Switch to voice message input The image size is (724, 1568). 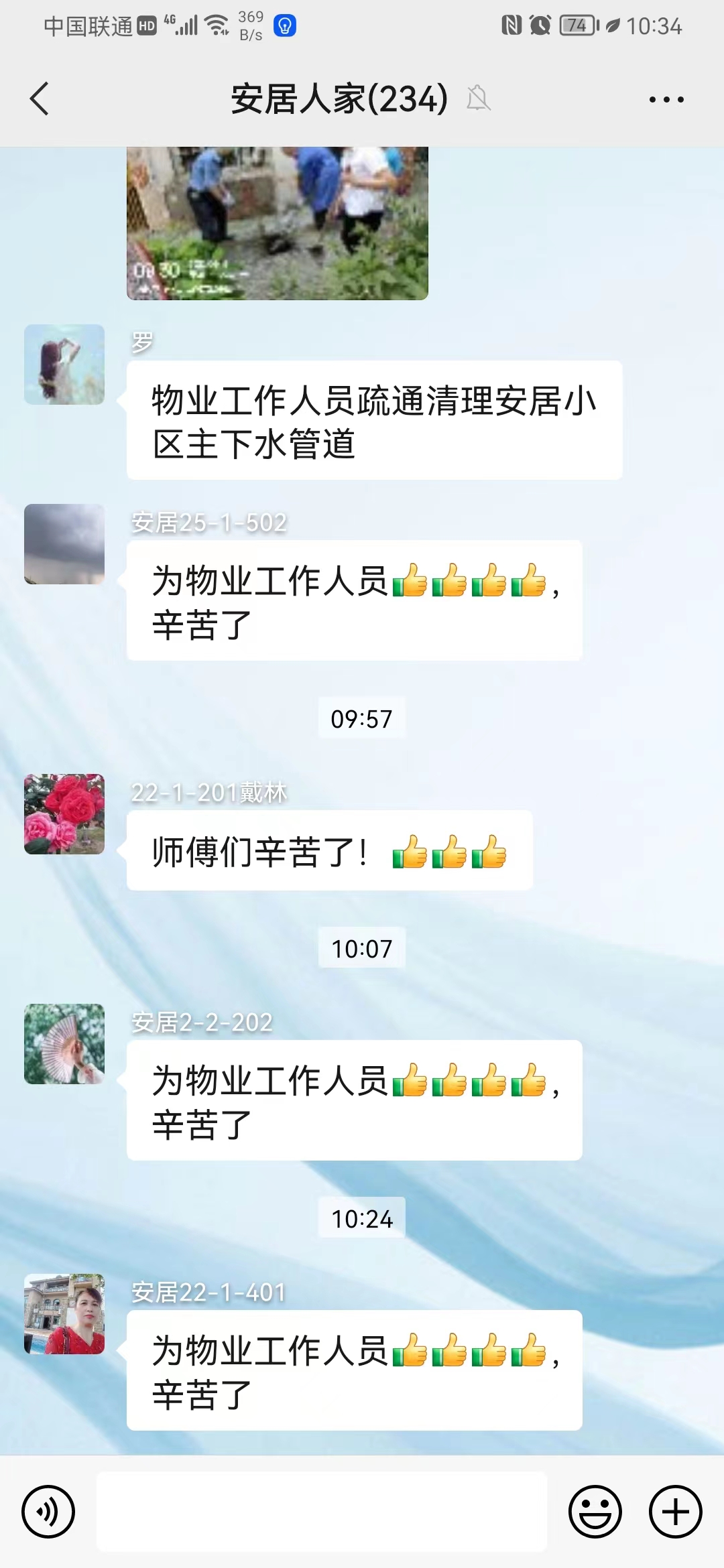pyautogui.click(x=48, y=1512)
